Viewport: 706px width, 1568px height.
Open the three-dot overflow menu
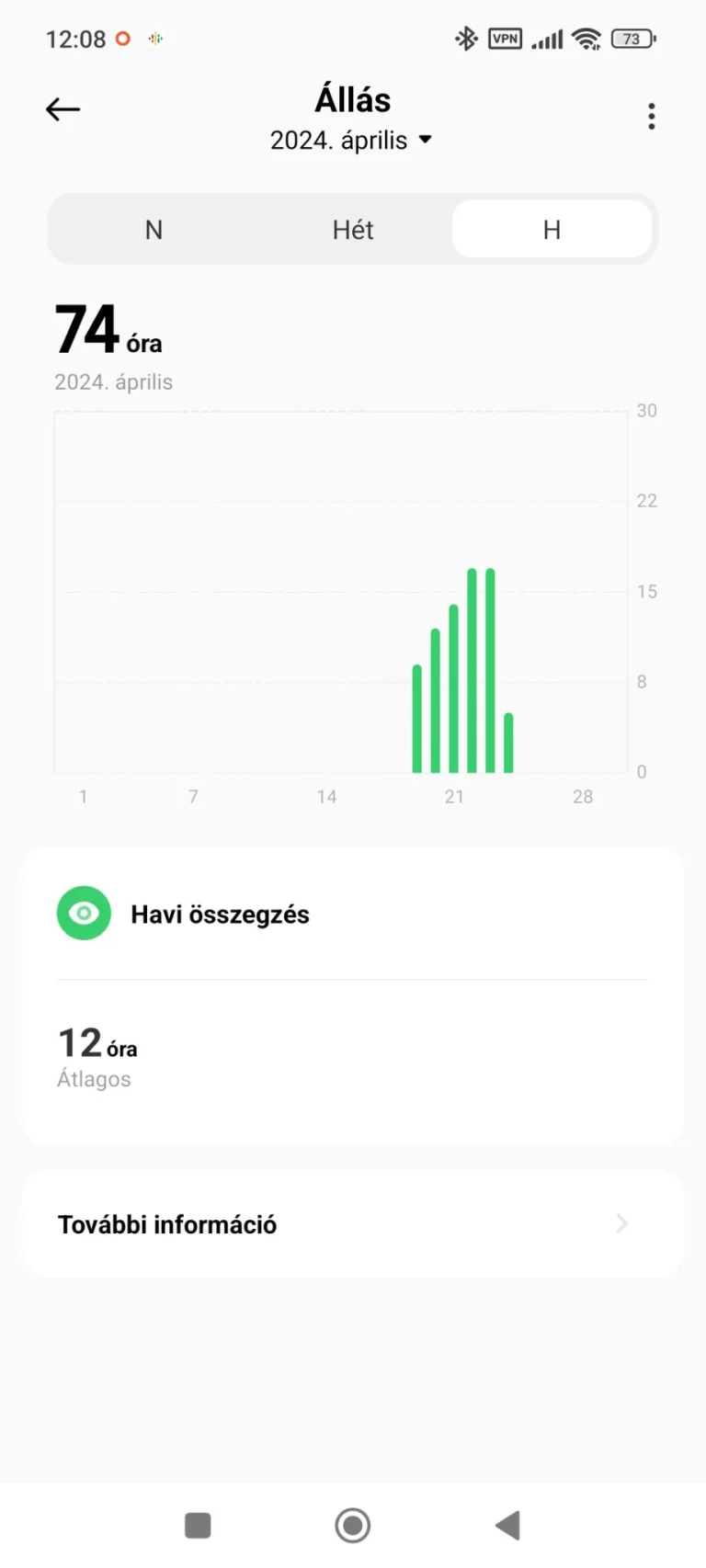[x=651, y=116]
